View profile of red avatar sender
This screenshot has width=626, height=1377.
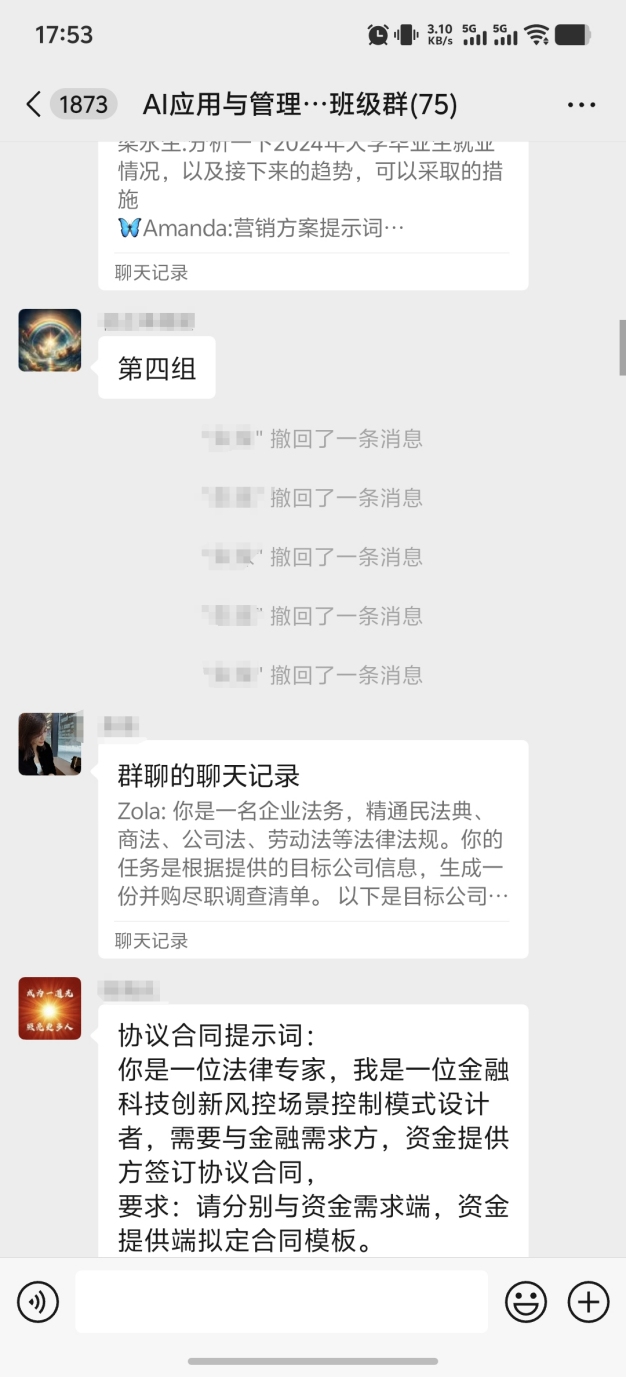click(x=50, y=1008)
